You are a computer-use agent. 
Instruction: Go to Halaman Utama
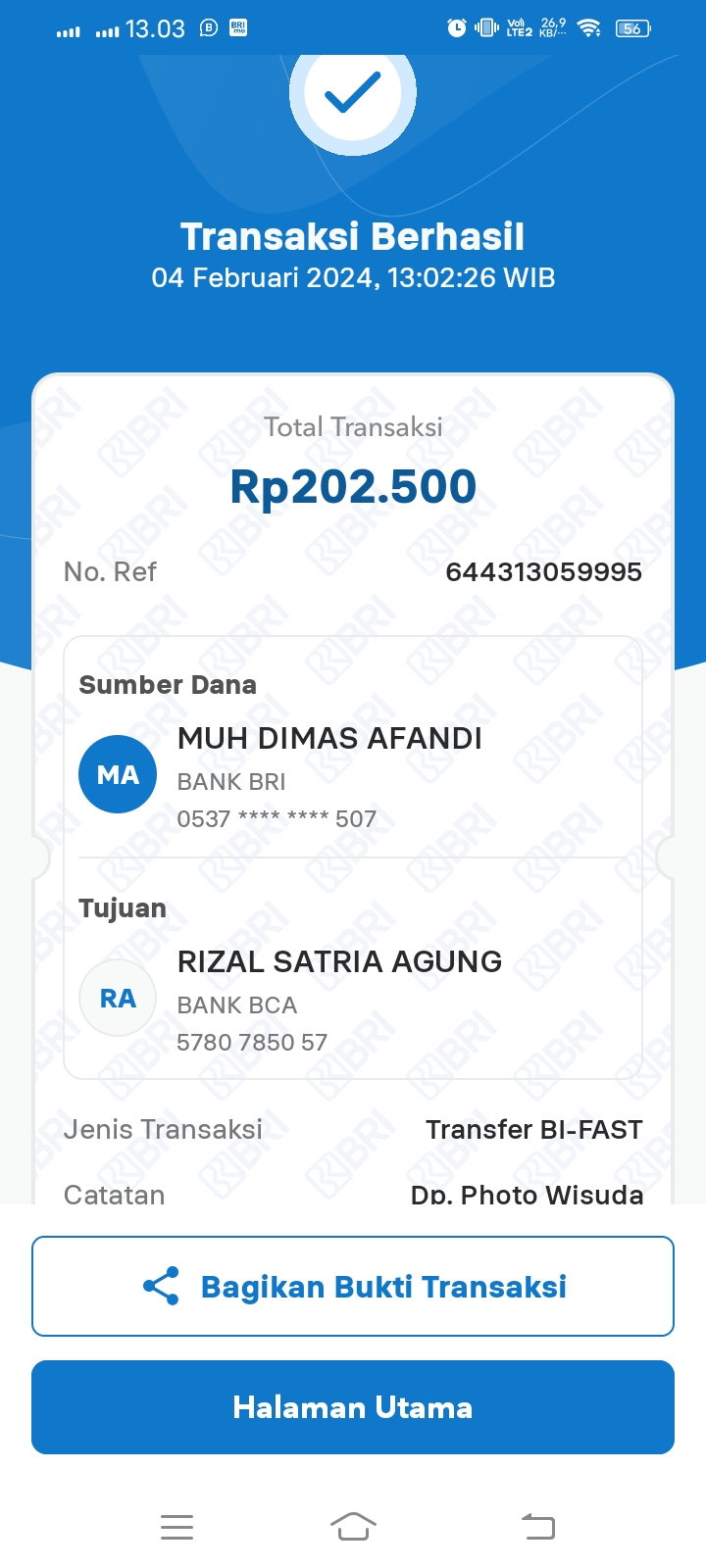pyautogui.click(x=353, y=1407)
